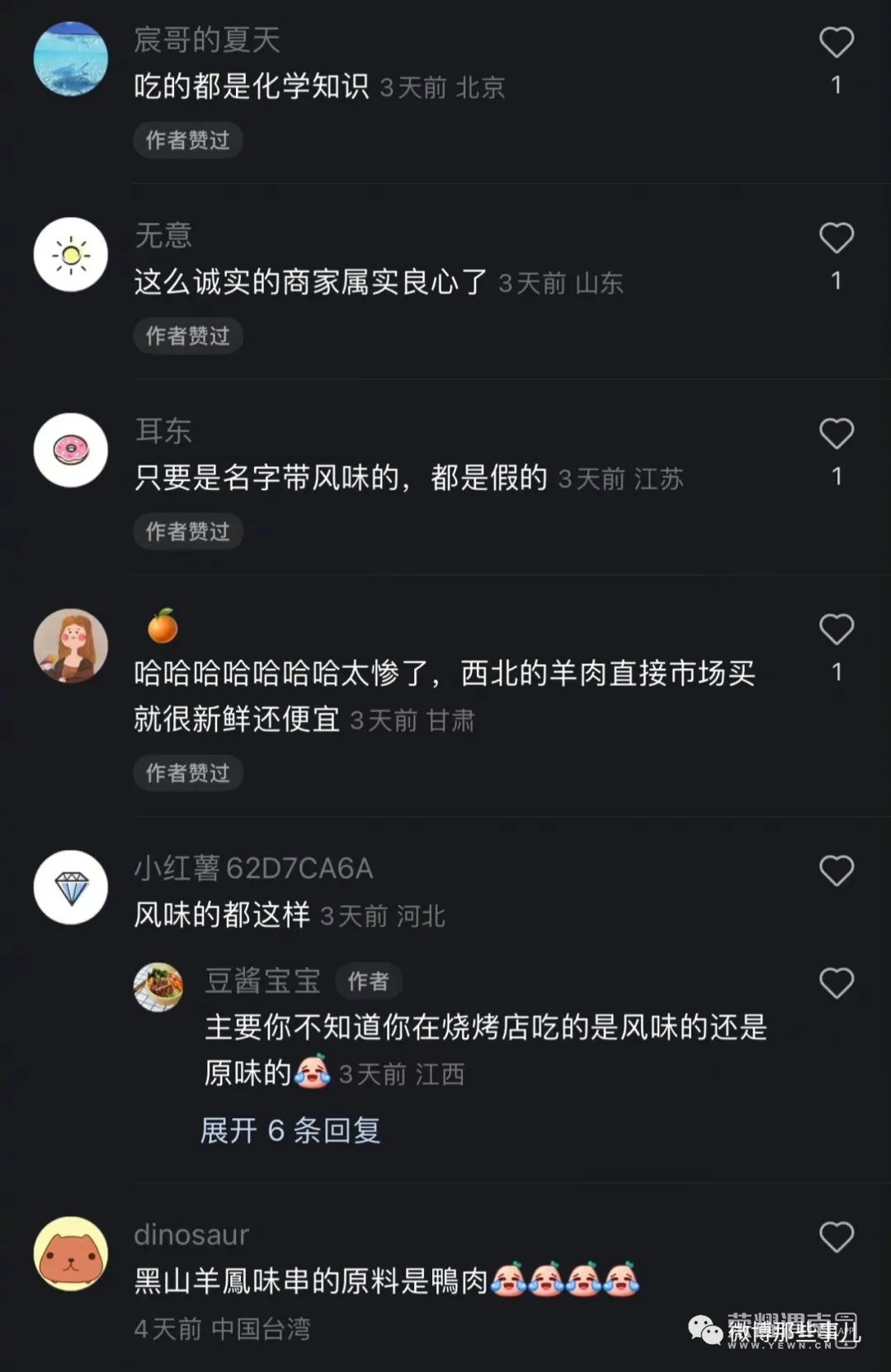Like 无意's comment about honest merchants

tap(836, 238)
